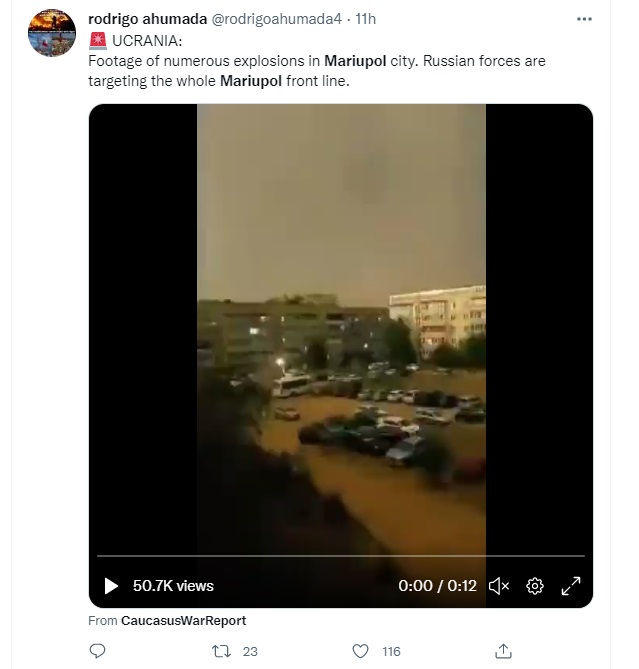Unmute the video sound
Viewport: 639px width, 669px height.
(500, 586)
